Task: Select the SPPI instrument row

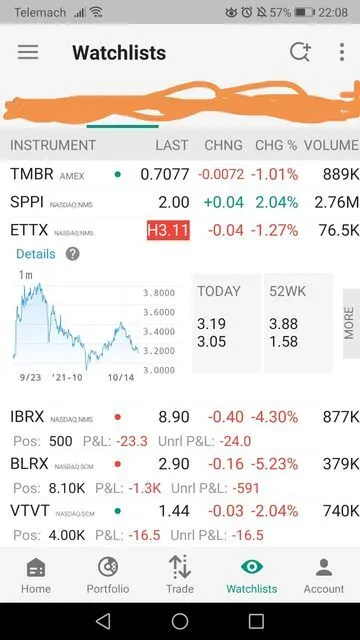Action: coord(180,202)
